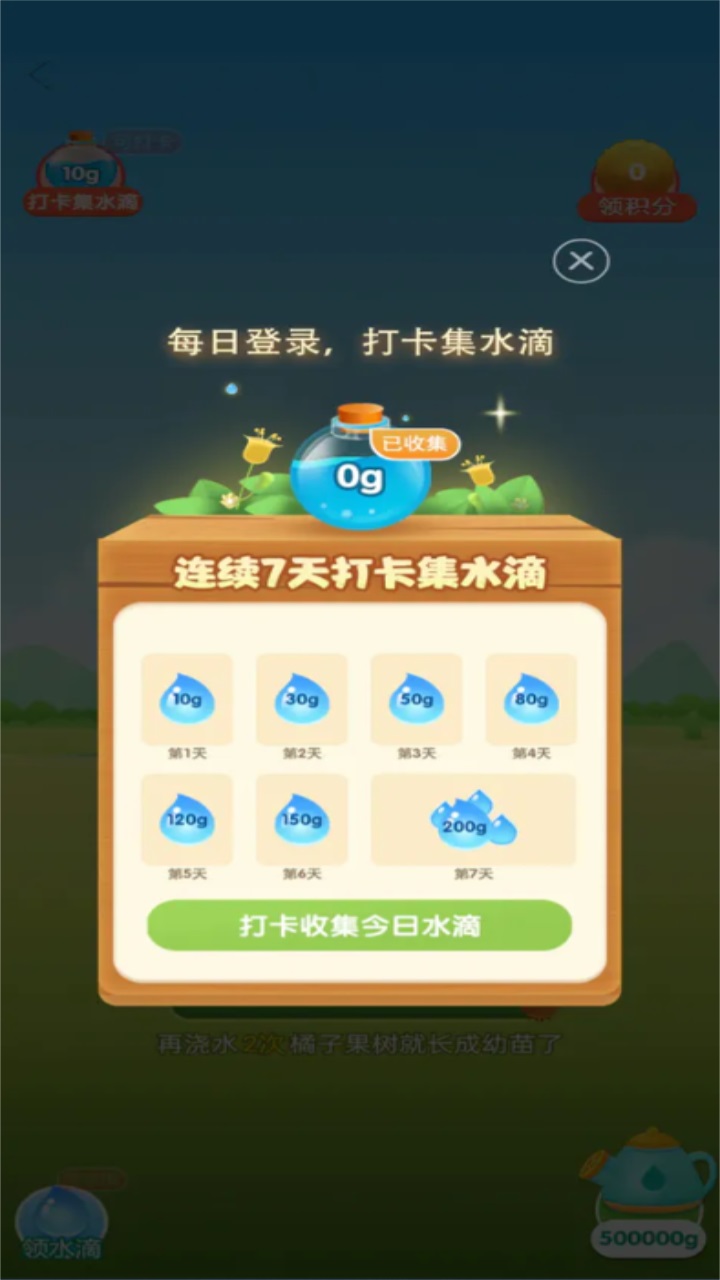Tap the 第7天 200g droplet cluster
Viewport: 720px width, 1280px height.
470,822
